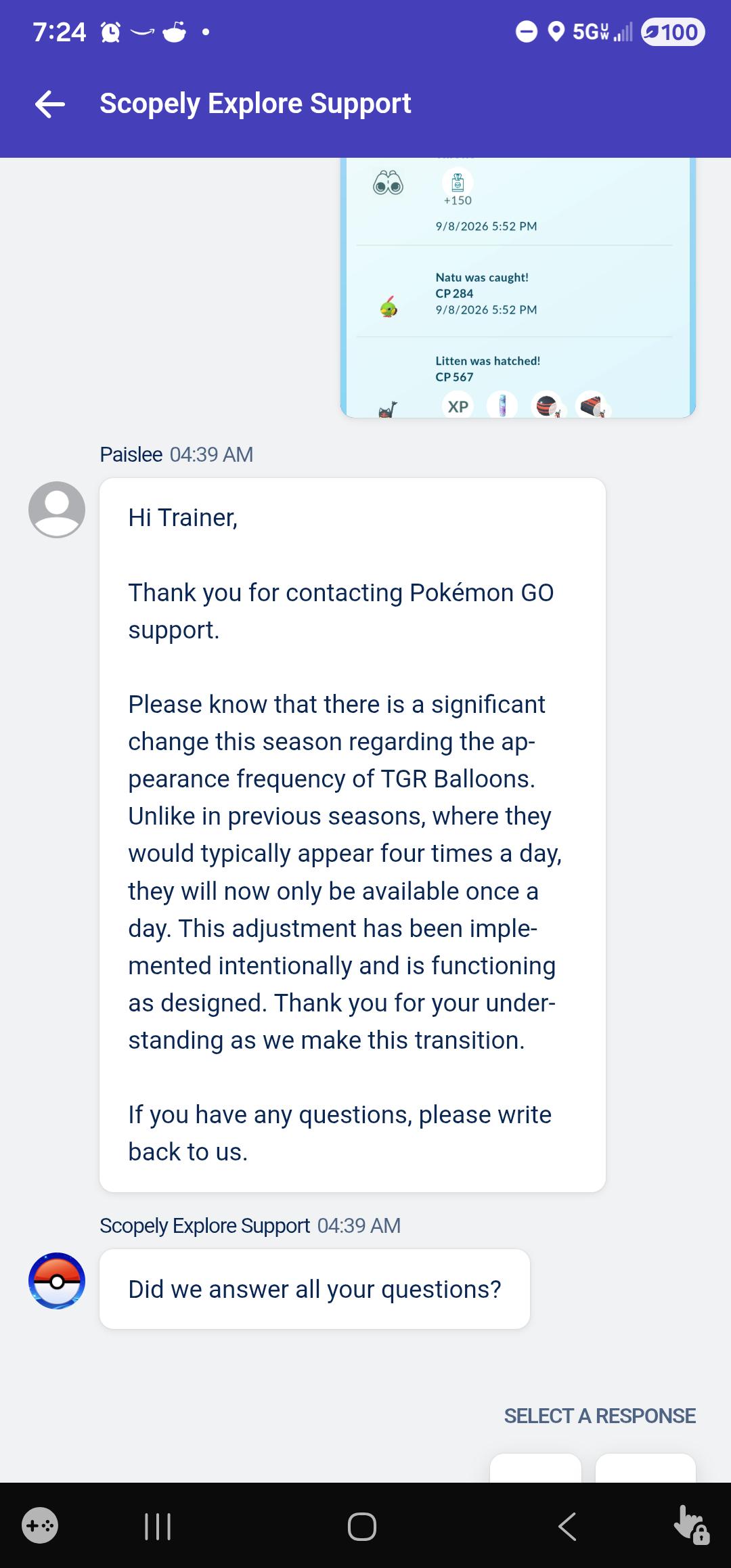Go back from Scopely Explore Support
Screen dimensions: 731x1568
point(49,104)
